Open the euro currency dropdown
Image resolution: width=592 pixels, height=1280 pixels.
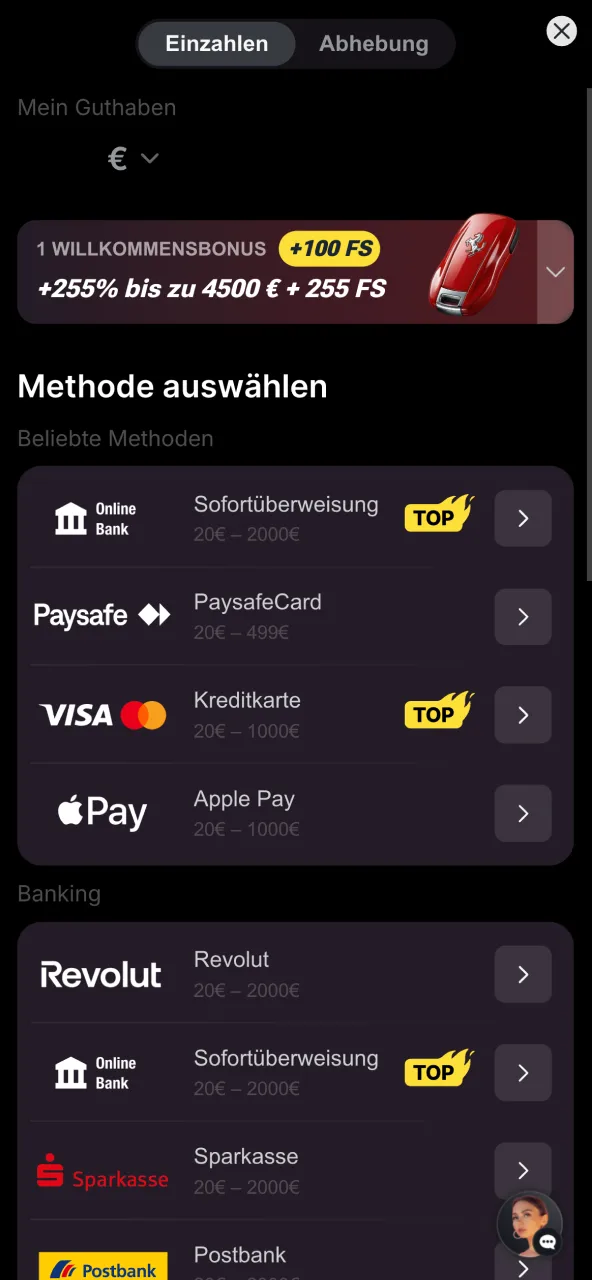tap(134, 158)
